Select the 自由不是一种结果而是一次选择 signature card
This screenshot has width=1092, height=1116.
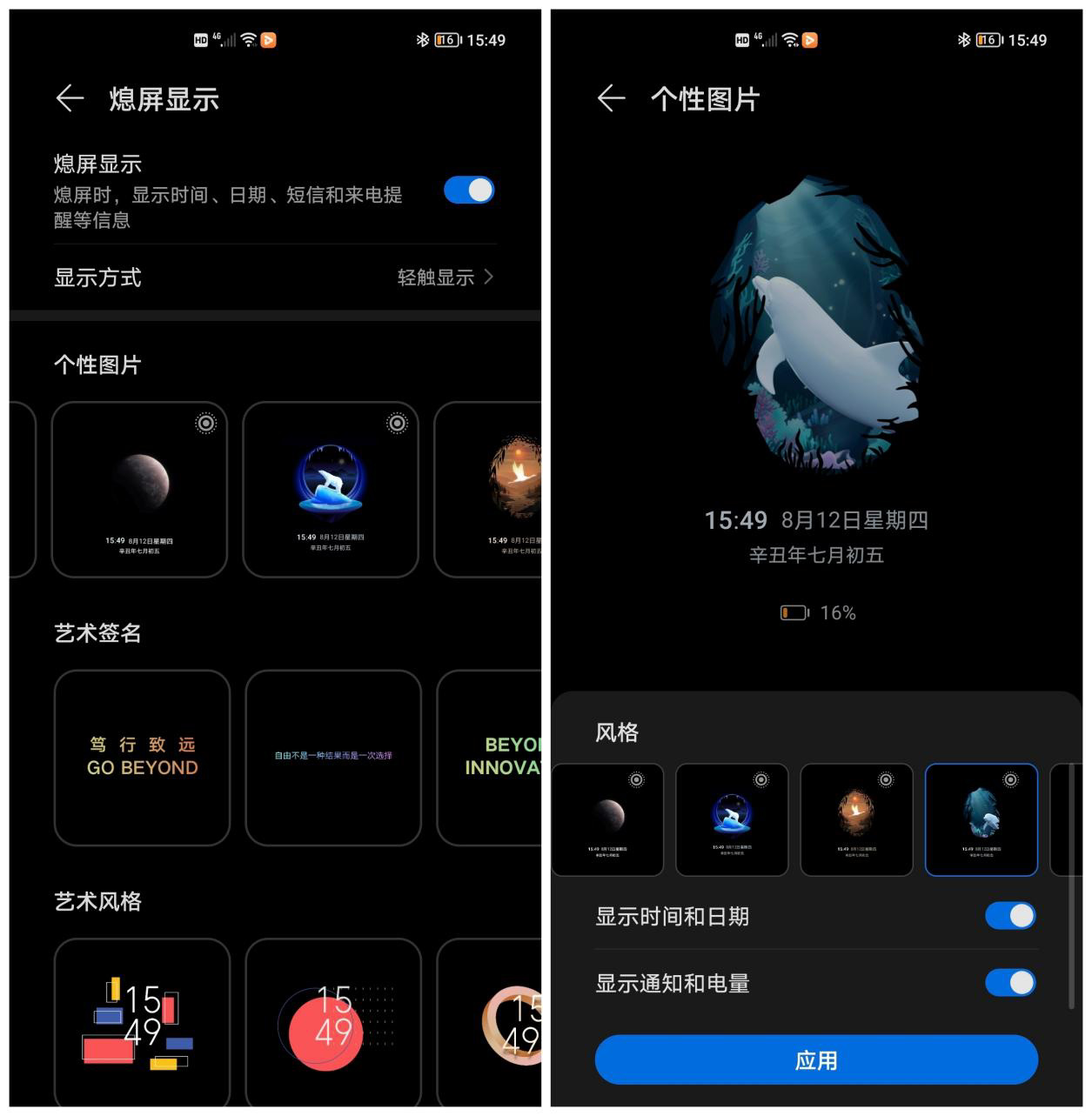pyautogui.click(x=333, y=757)
